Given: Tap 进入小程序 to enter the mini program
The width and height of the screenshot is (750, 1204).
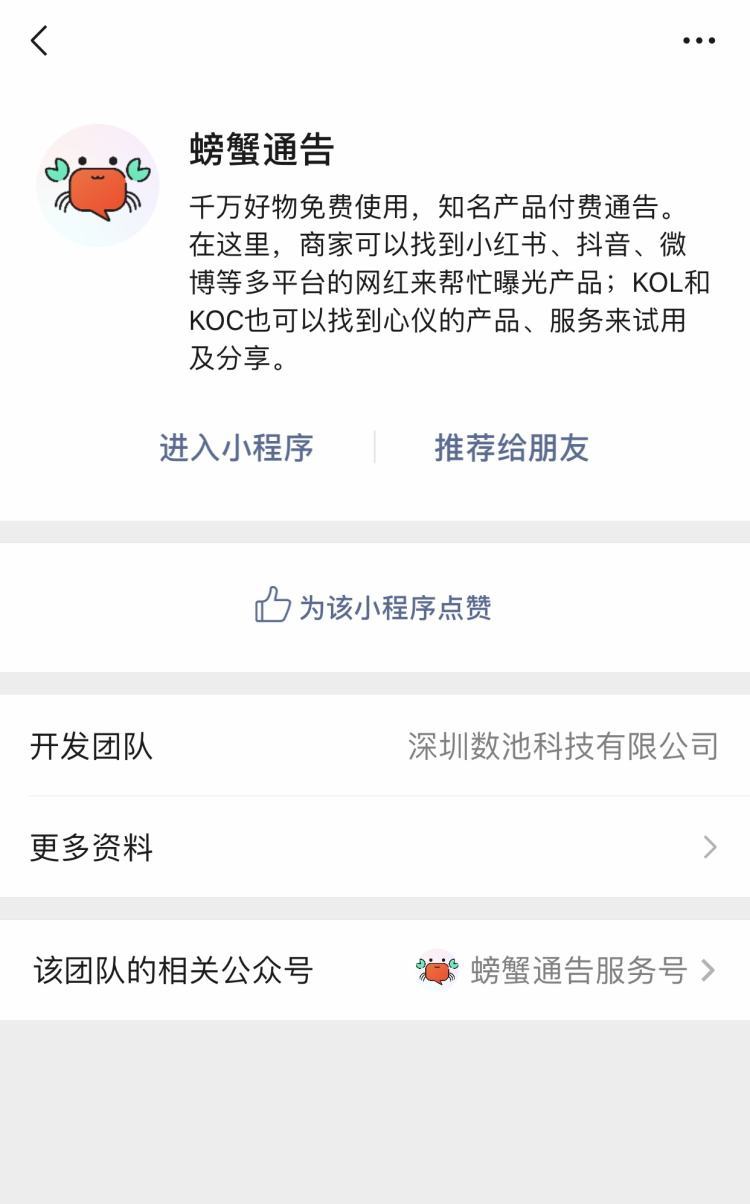Looking at the screenshot, I should [x=236, y=447].
